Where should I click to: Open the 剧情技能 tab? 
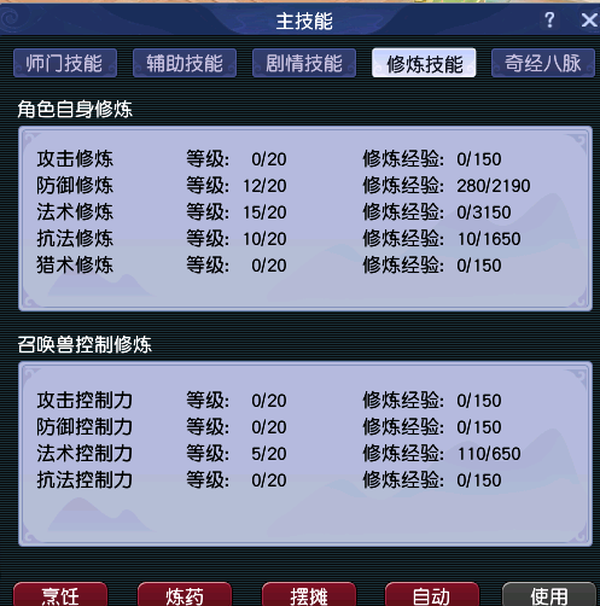[304, 63]
